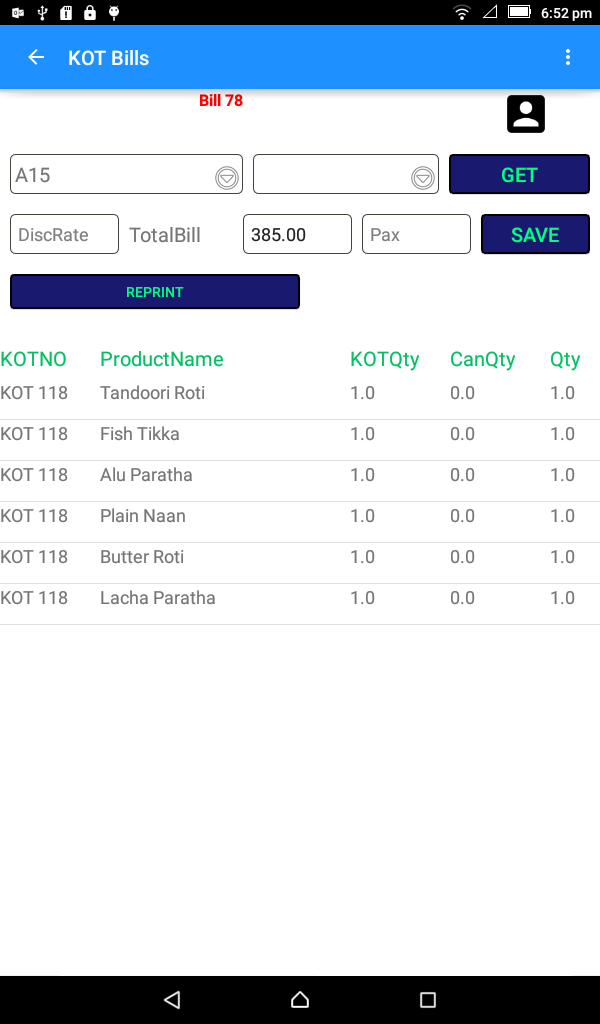600x1024 pixels.
Task: Select the Plain Naan row
Action: pos(300,516)
